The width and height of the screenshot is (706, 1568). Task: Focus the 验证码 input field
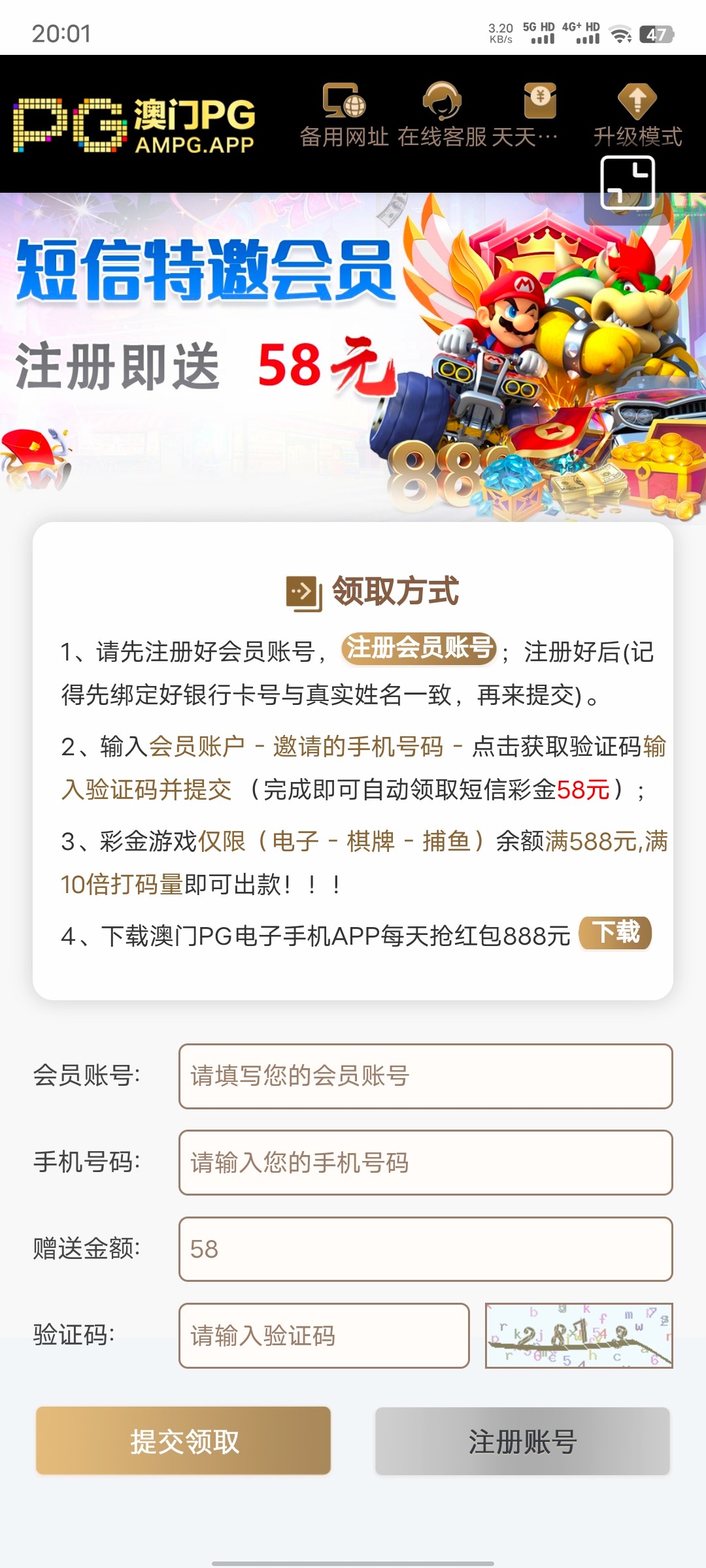coord(324,1335)
